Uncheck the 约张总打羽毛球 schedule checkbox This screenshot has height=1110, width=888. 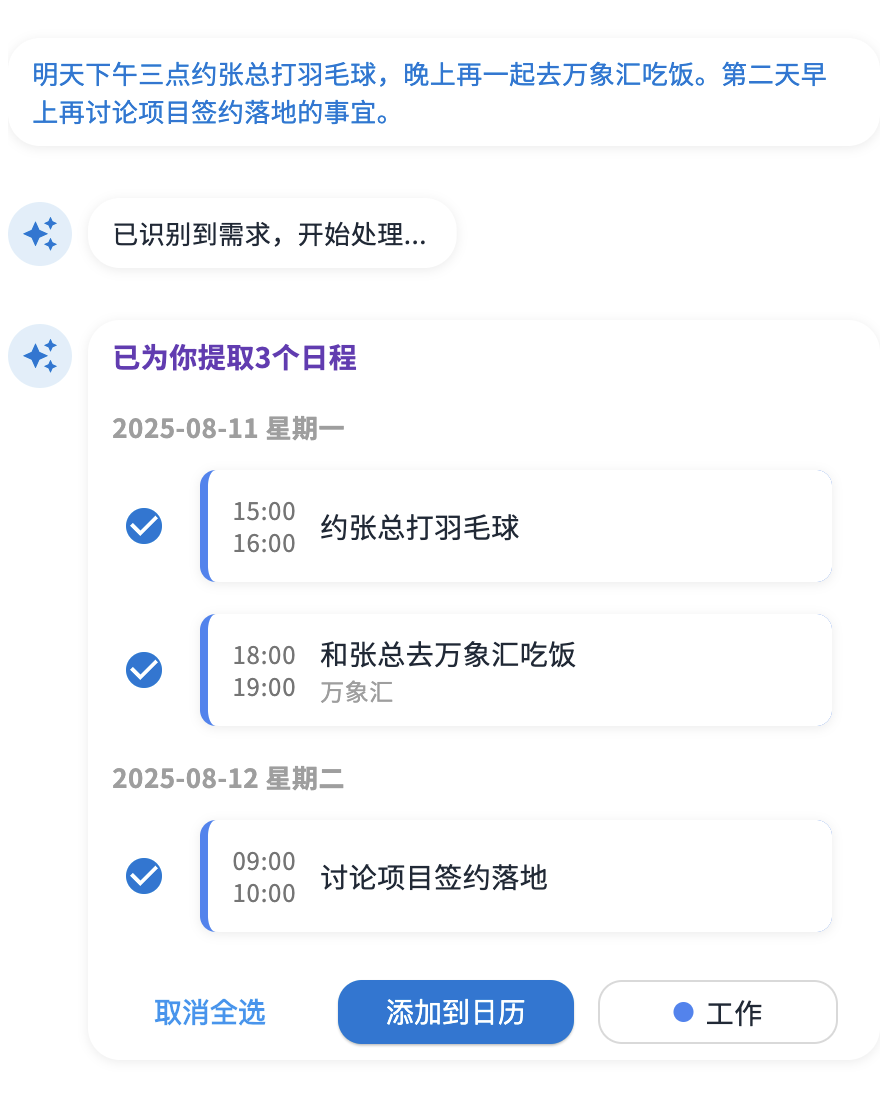144,526
